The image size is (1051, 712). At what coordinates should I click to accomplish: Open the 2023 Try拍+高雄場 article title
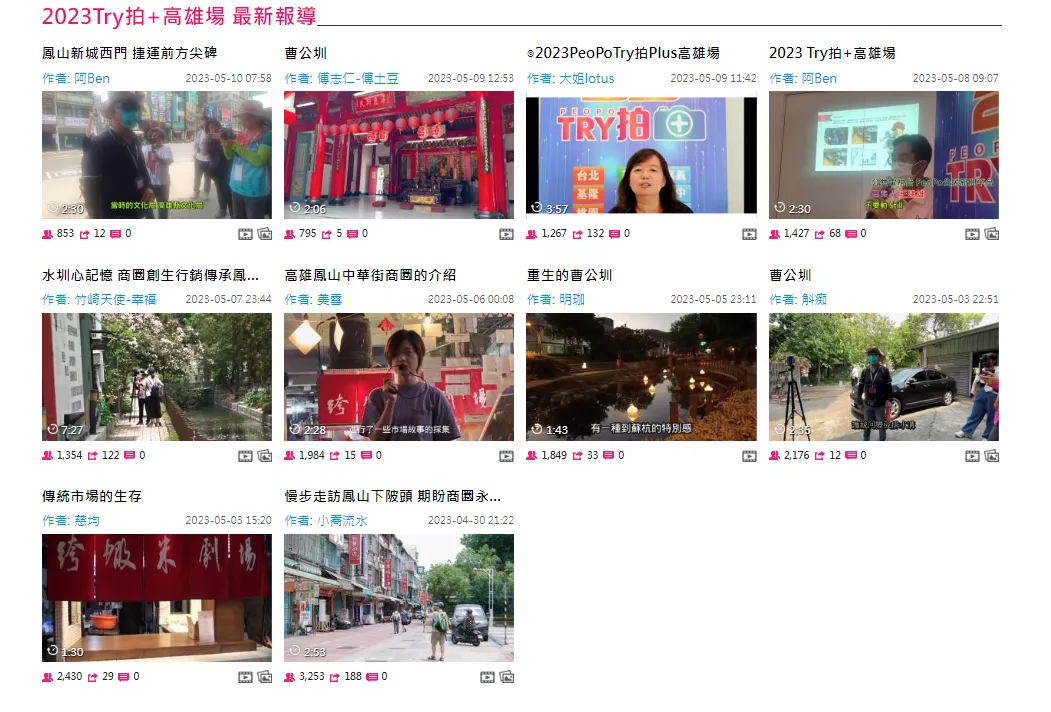pos(831,53)
